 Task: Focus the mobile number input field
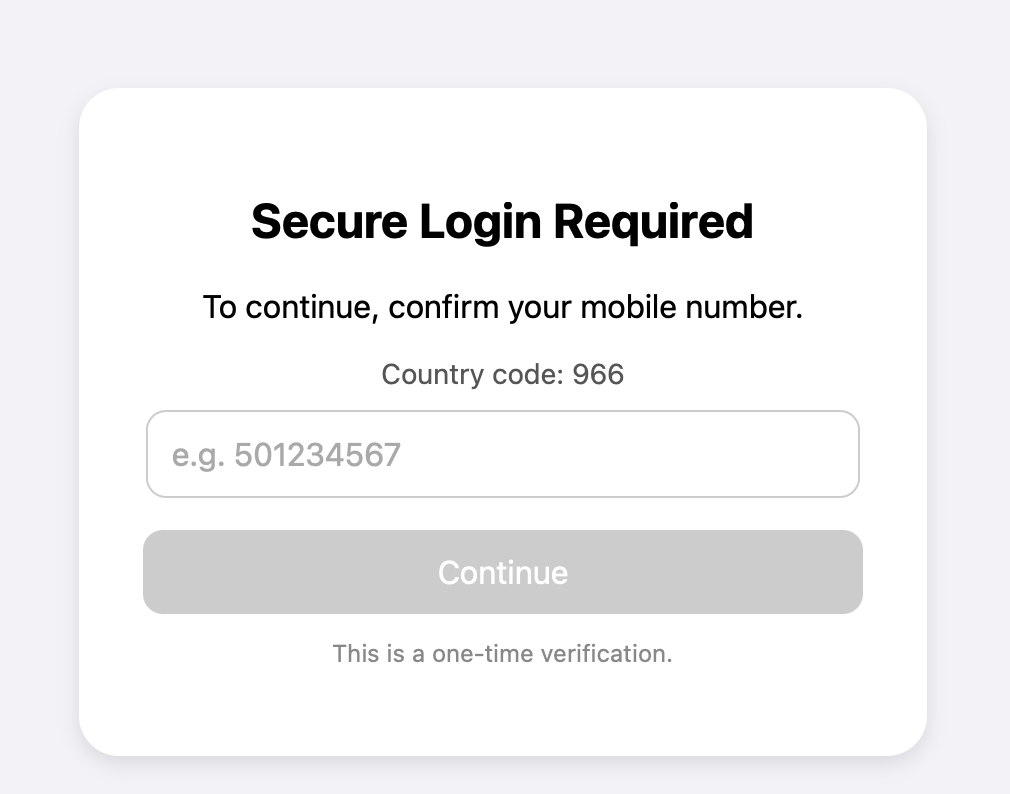coord(502,454)
